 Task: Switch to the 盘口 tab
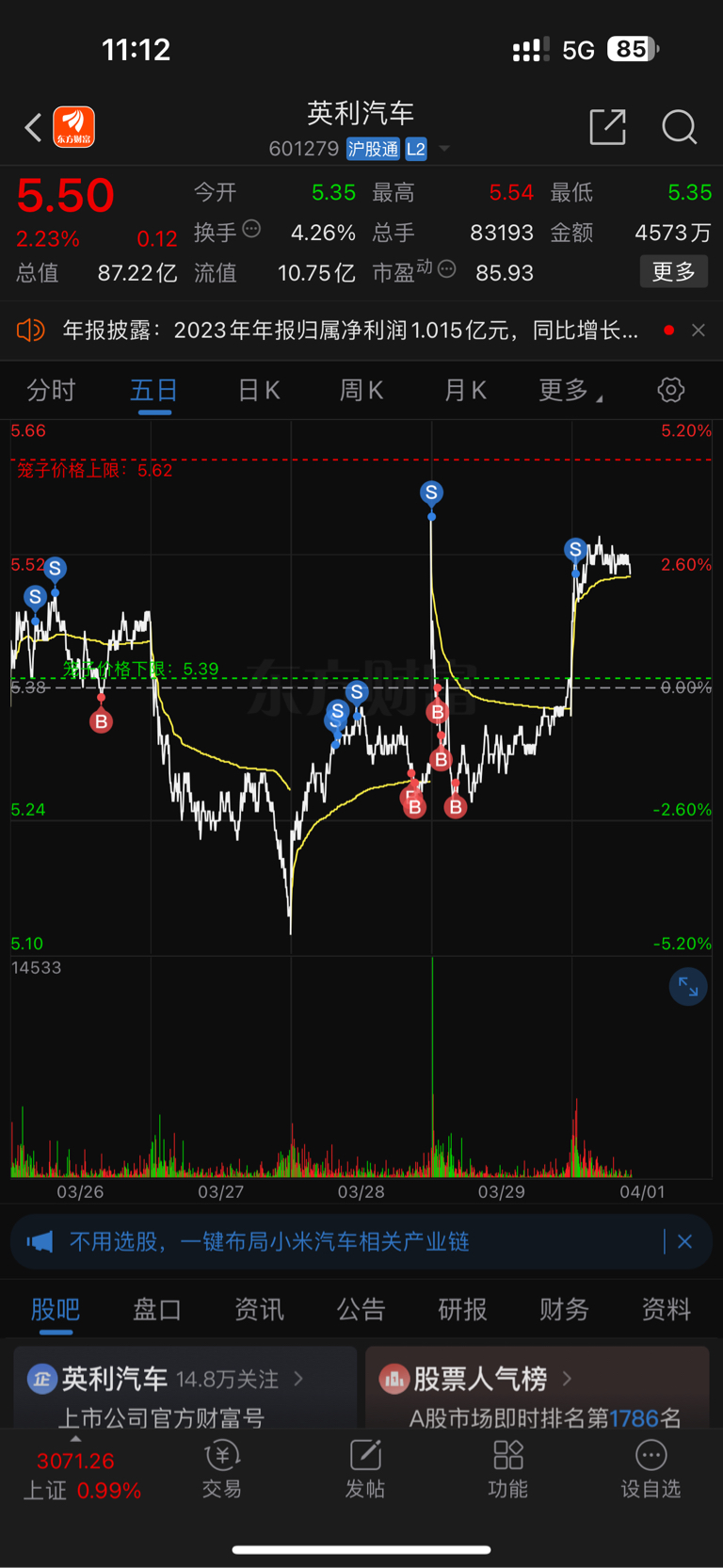click(157, 1309)
